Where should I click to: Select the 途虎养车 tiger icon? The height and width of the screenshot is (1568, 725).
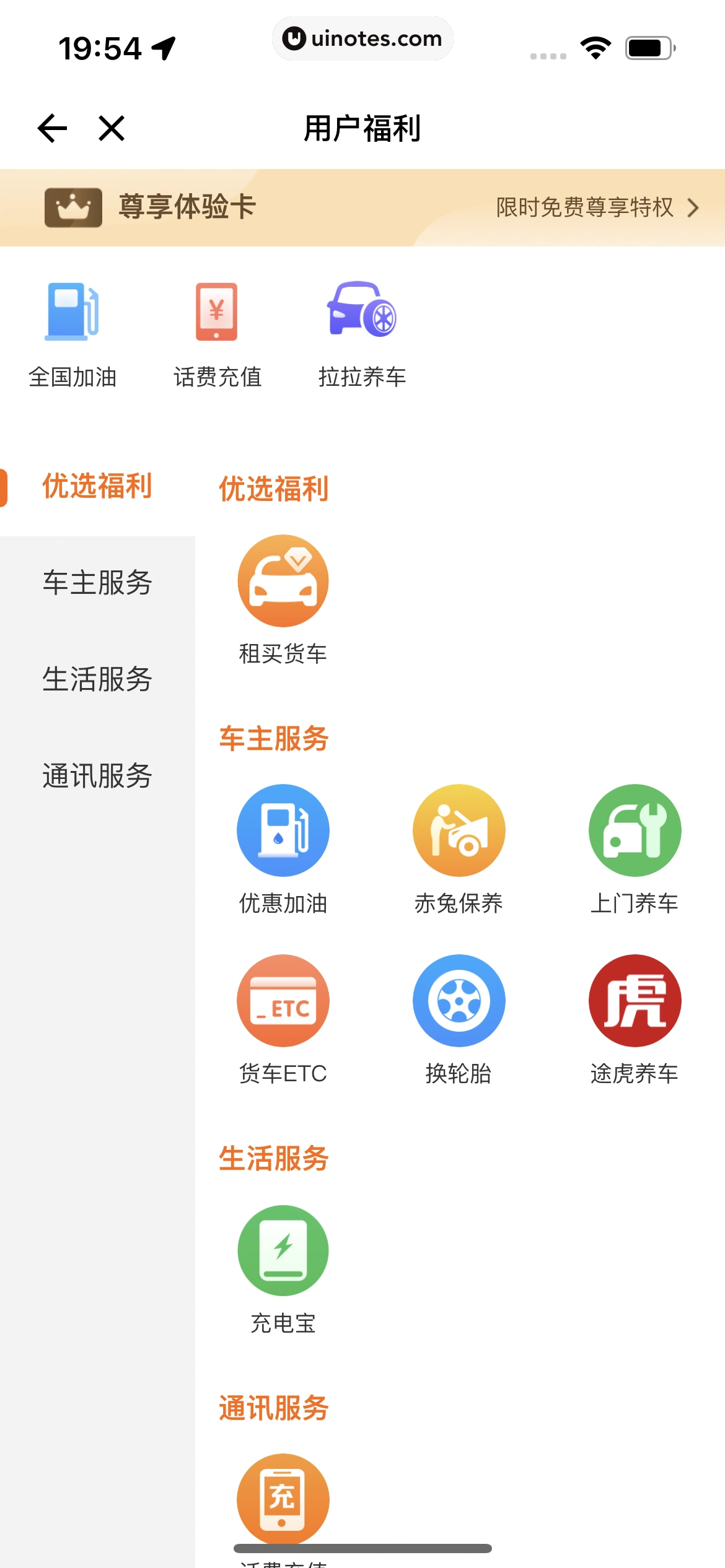click(634, 1001)
